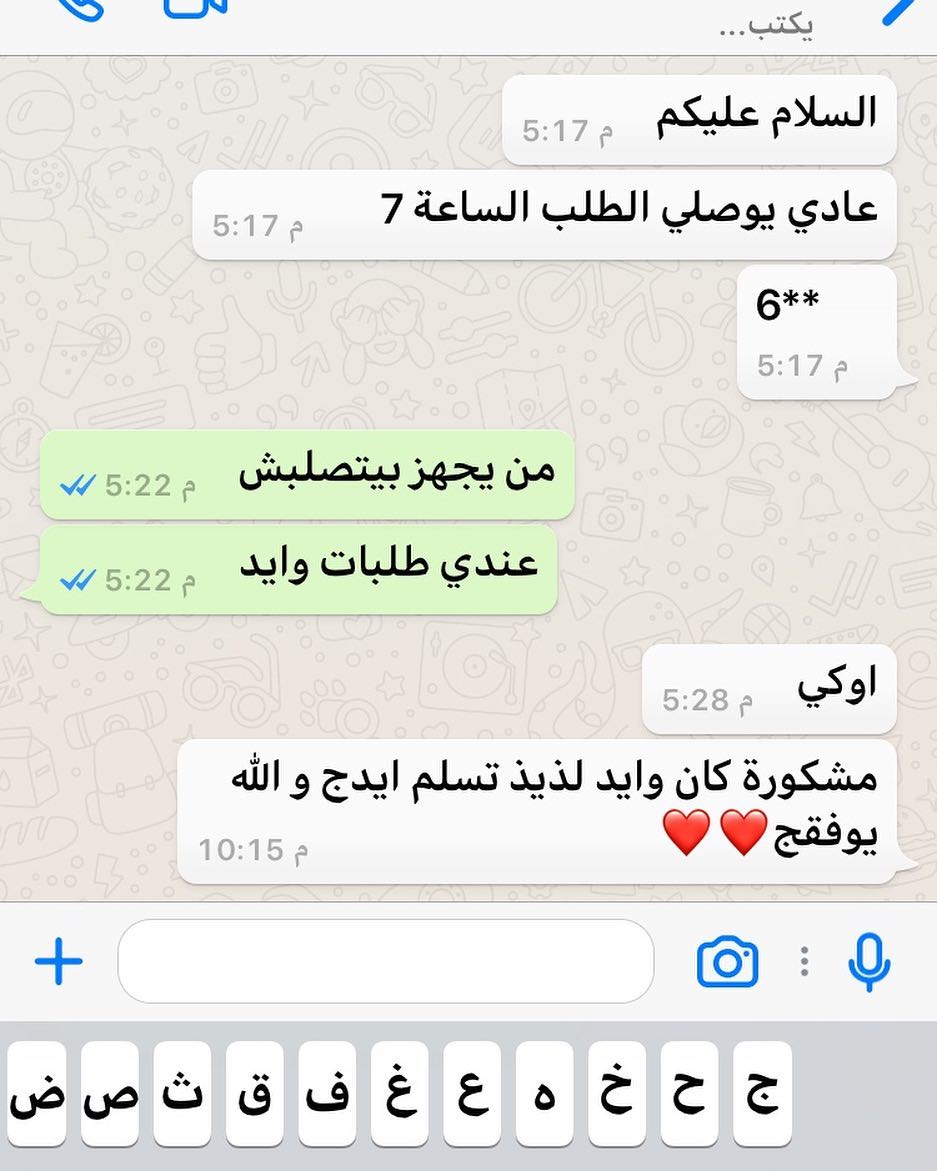This screenshot has width=937, height=1171.
Task: Open the plus attachment menu
Action: point(58,961)
